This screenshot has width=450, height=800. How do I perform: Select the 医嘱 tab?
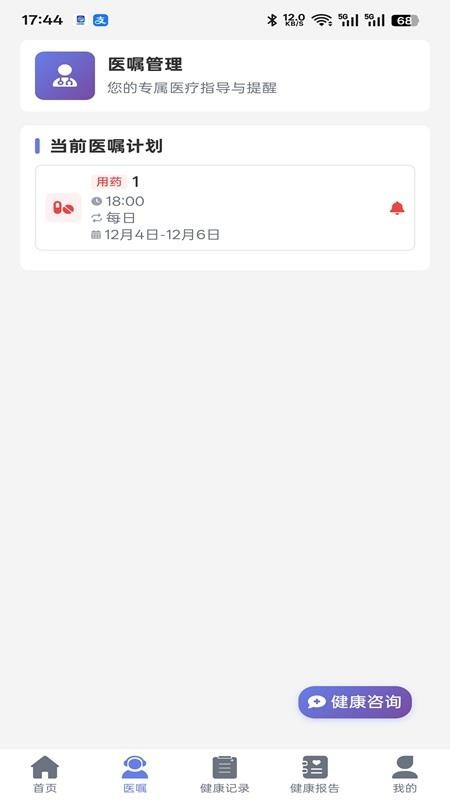pyautogui.click(x=135, y=774)
